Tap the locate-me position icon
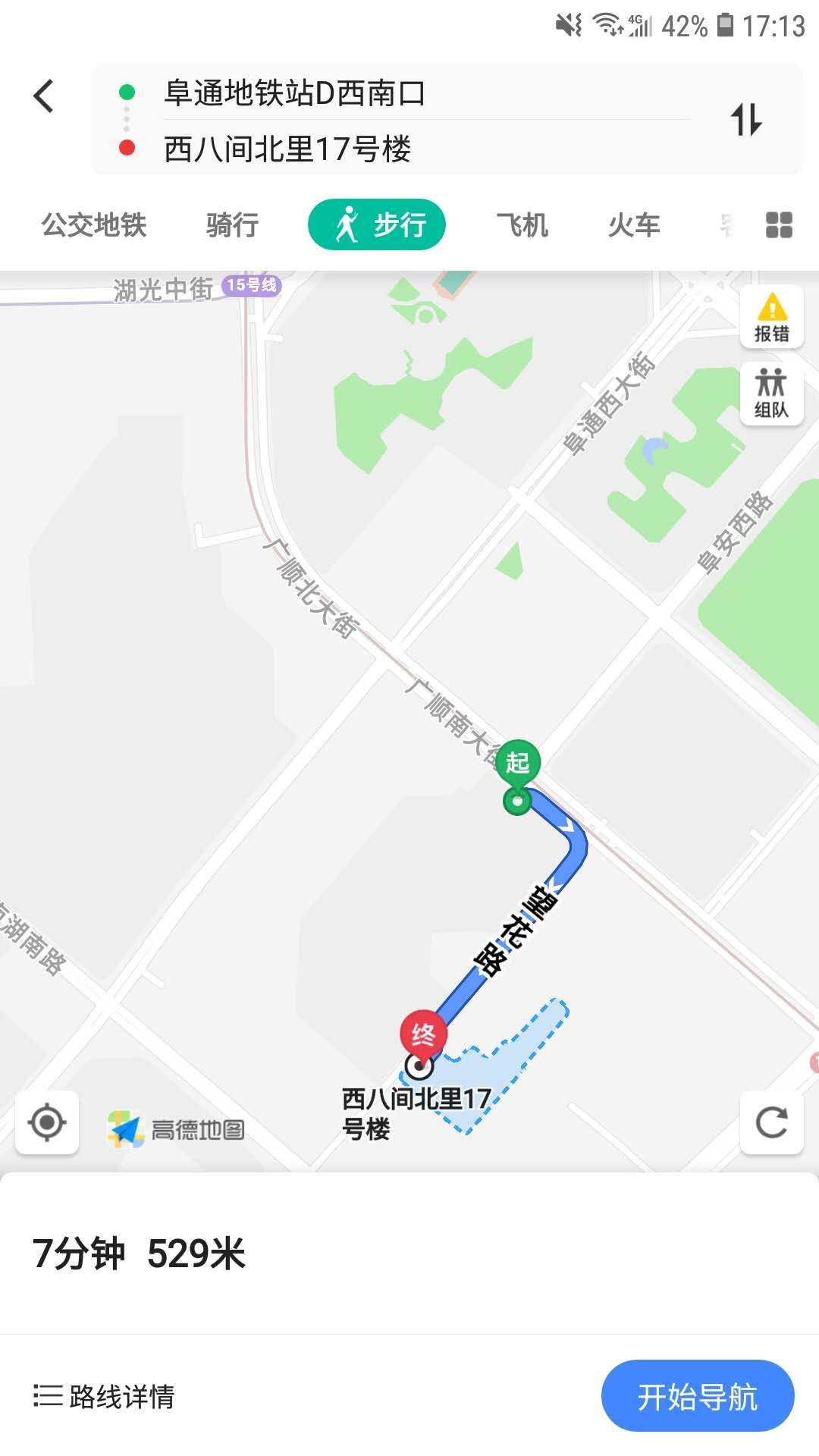Image resolution: width=819 pixels, height=1456 pixels. 47,1124
